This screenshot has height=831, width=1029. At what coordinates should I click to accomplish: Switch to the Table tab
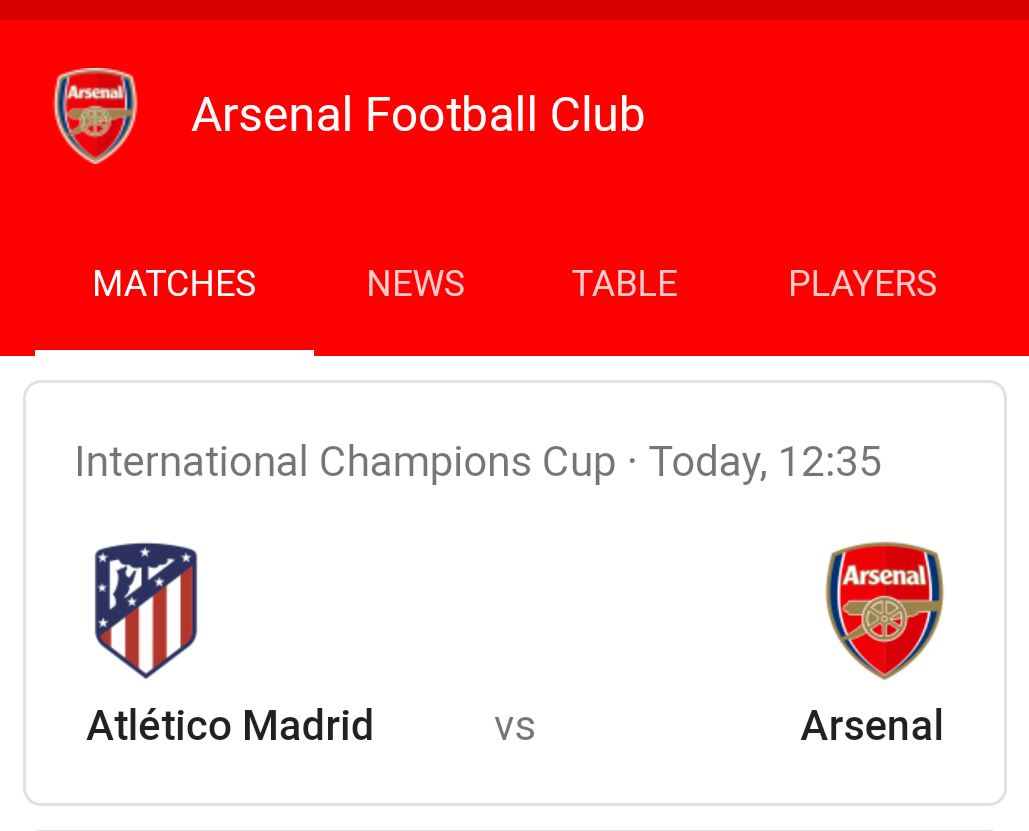click(x=624, y=284)
